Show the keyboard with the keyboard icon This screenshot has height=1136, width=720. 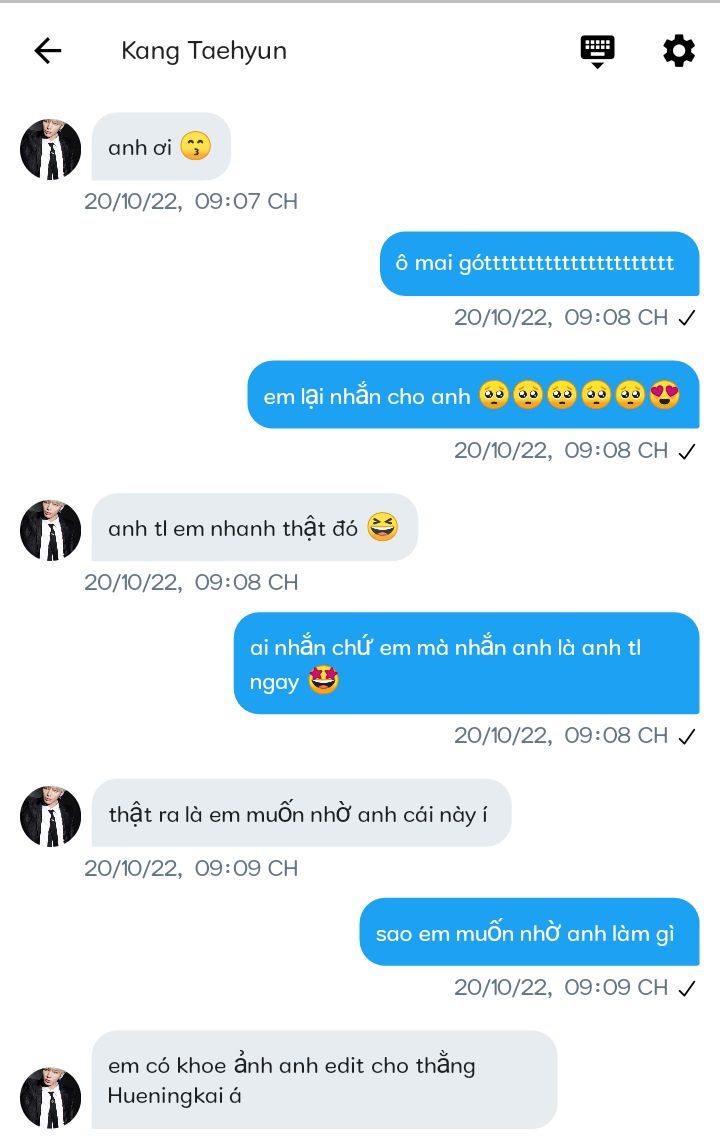[x=597, y=50]
